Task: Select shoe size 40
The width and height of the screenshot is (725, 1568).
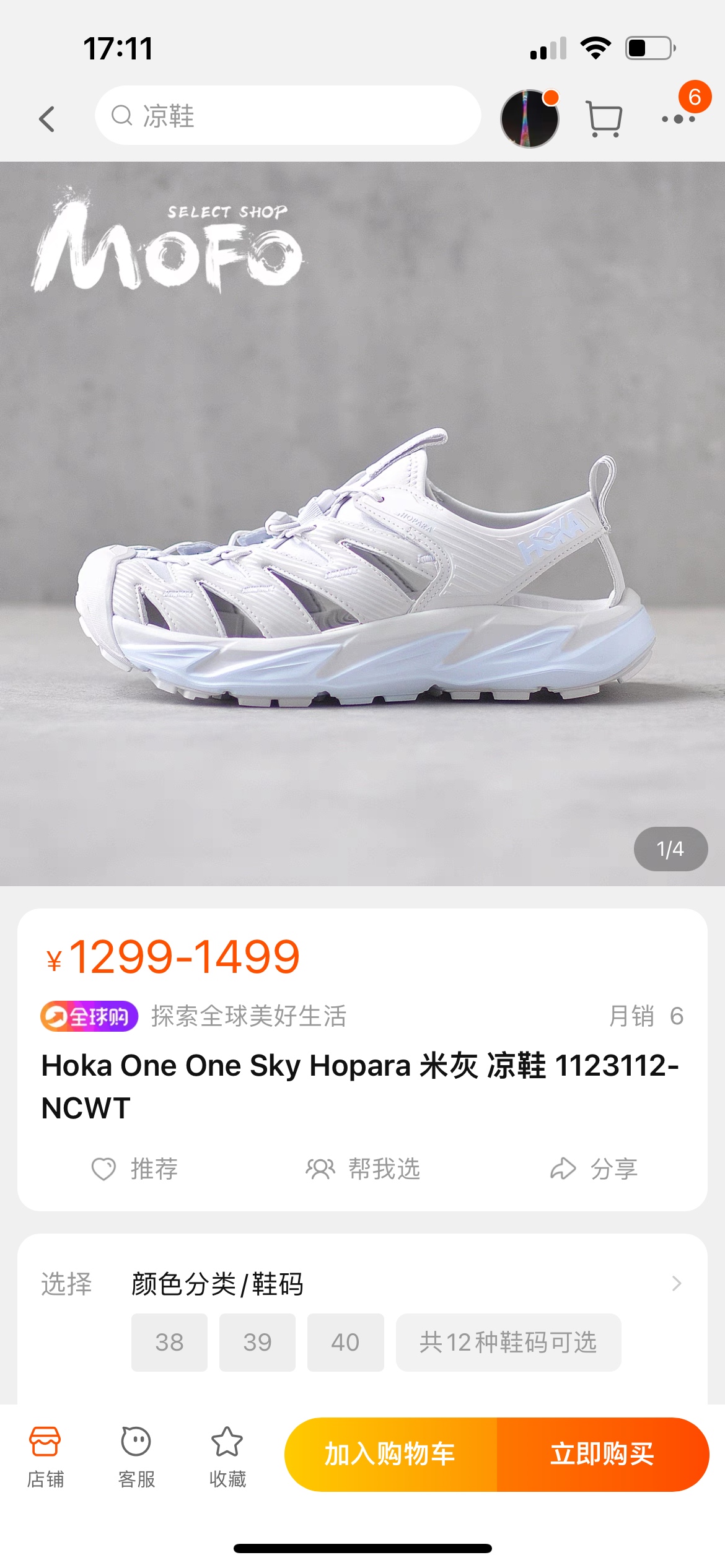Action: [345, 1342]
